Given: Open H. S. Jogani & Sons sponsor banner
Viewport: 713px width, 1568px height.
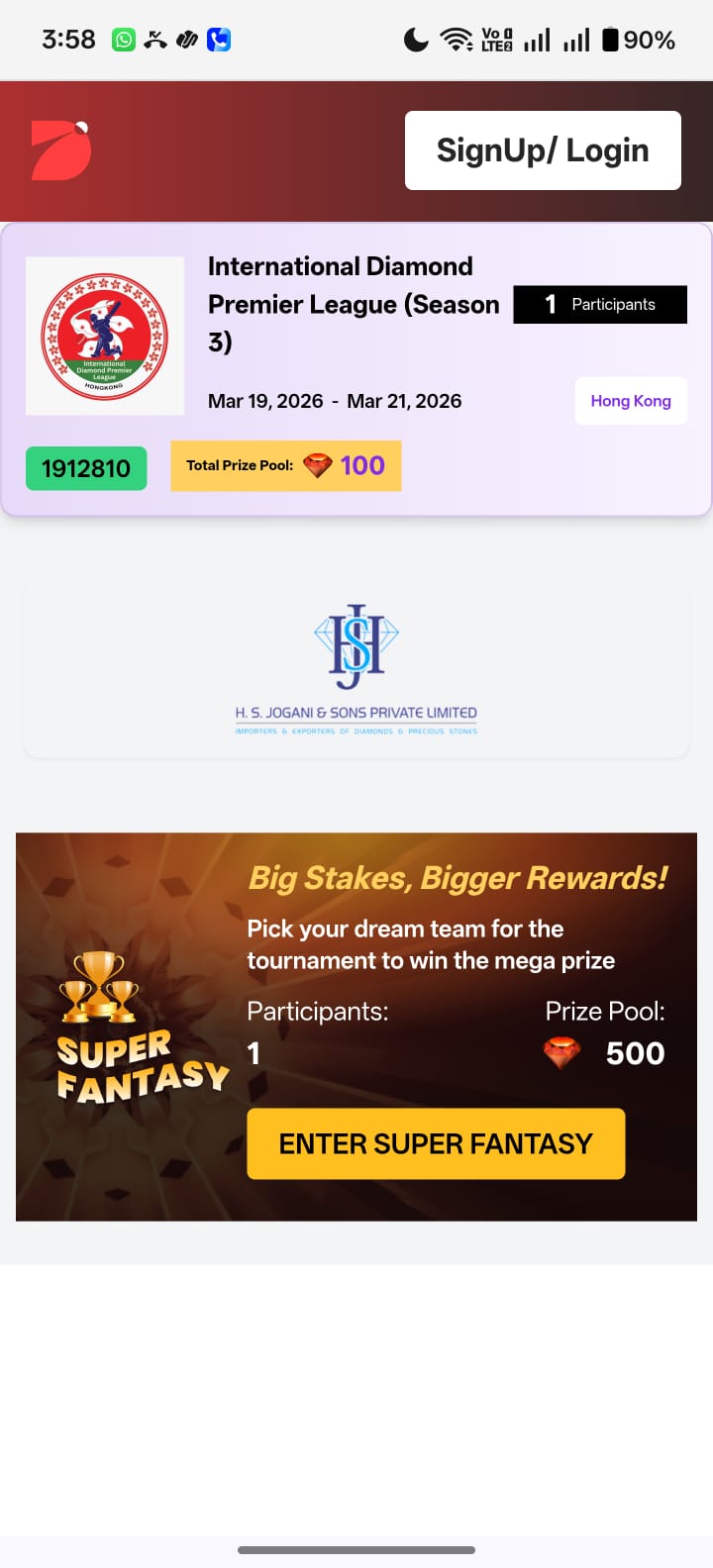Looking at the screenshot, I should click(x=356, y=672).
